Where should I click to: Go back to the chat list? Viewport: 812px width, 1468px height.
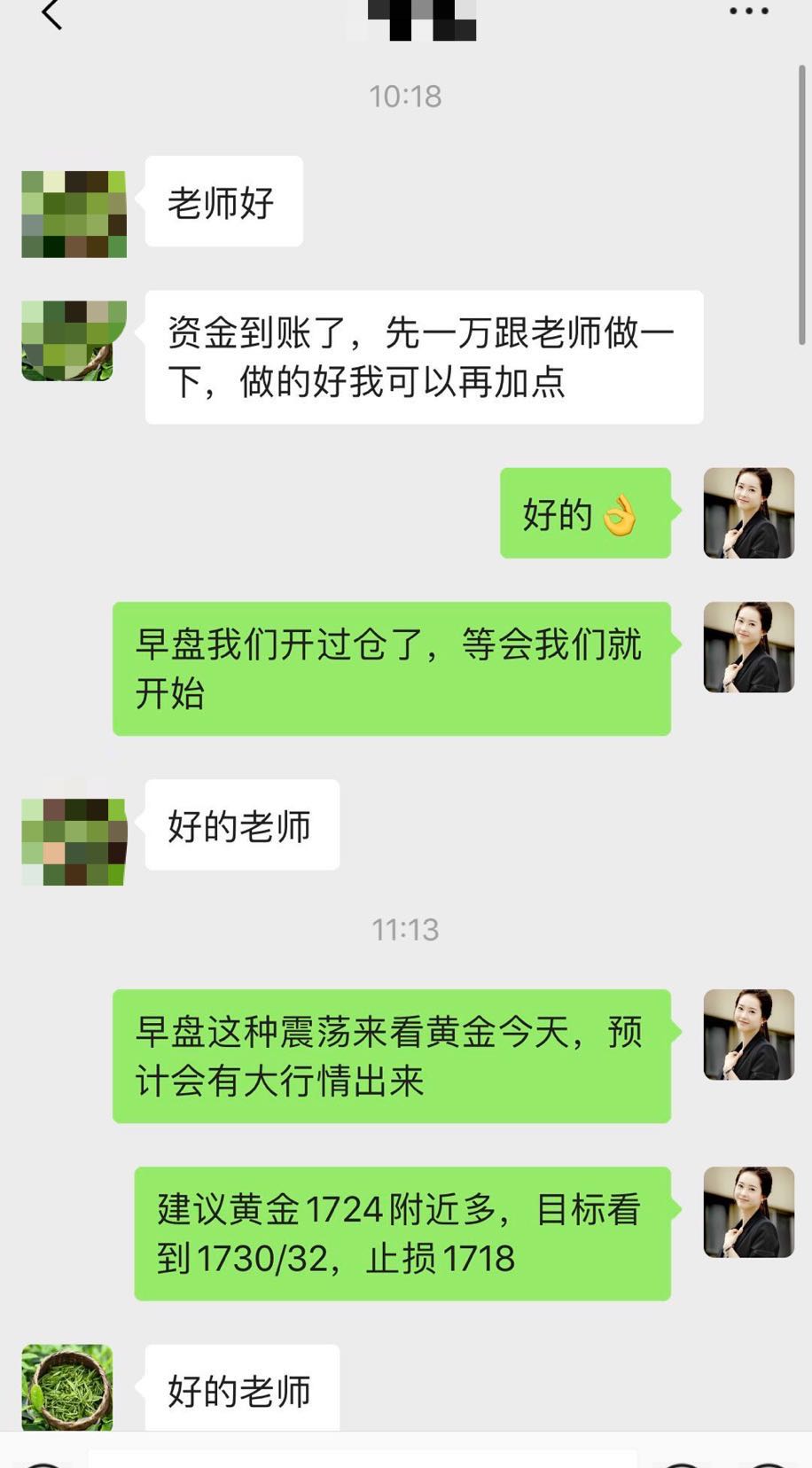point(52,14)
